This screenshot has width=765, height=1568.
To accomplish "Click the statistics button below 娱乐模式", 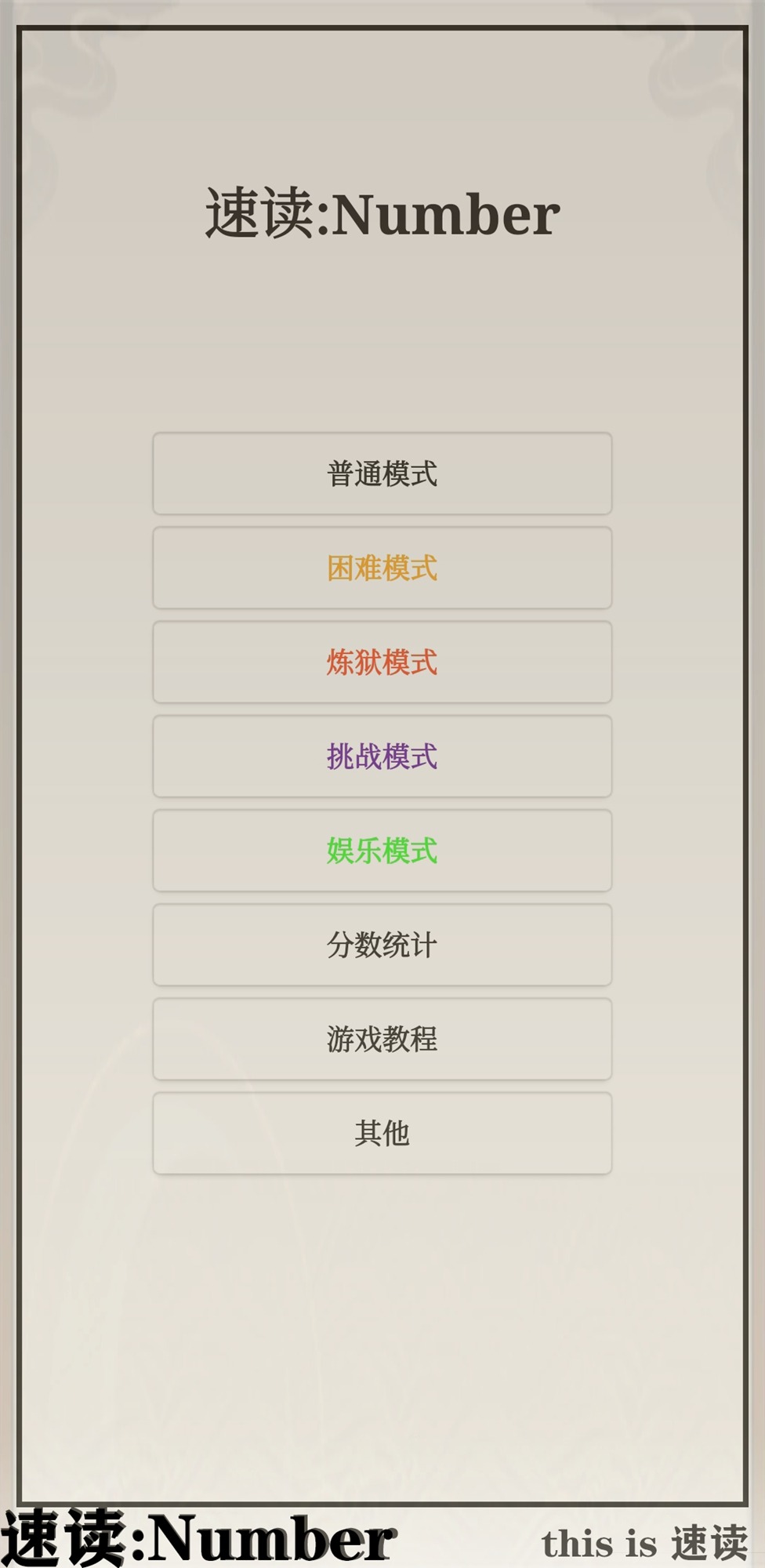I will (382, 946).
